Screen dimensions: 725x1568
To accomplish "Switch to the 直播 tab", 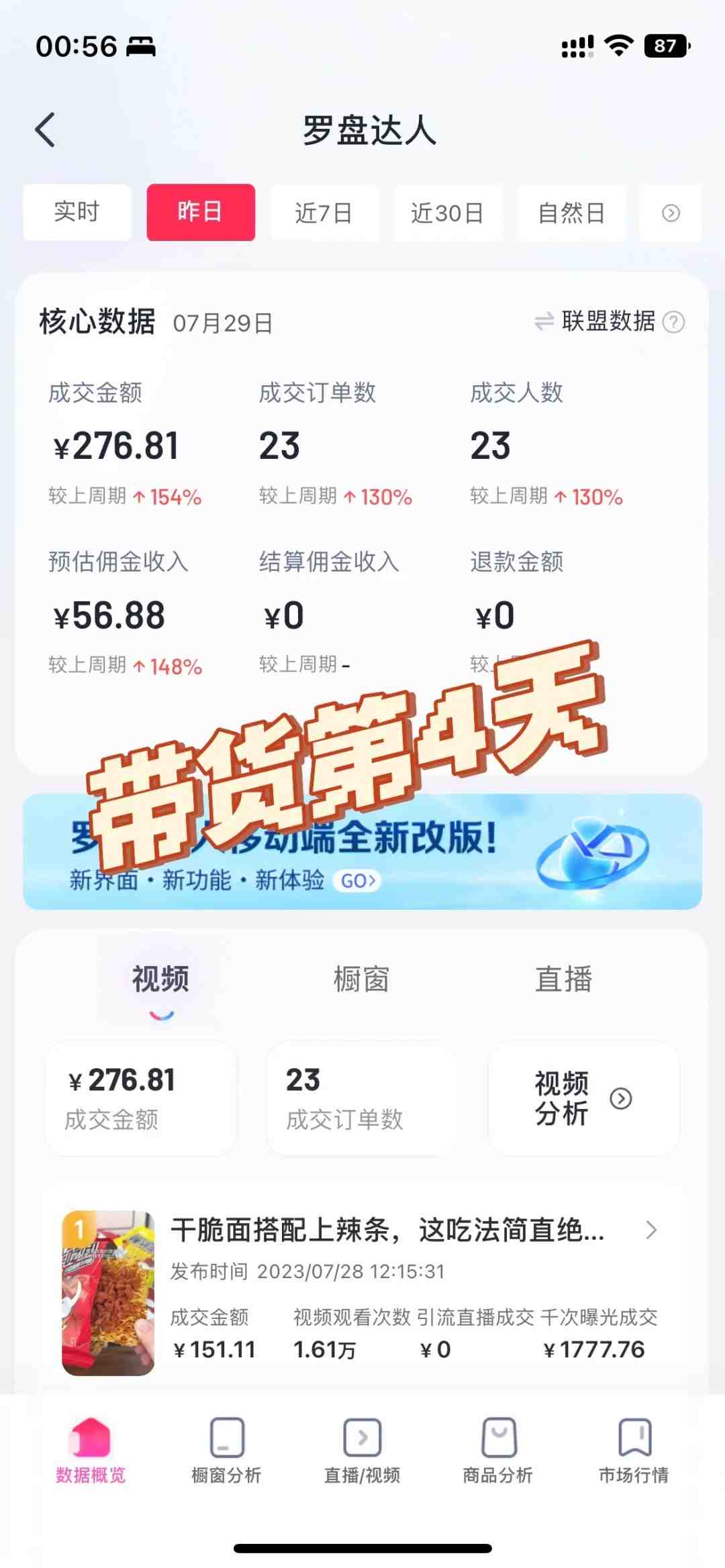I will pos(567,980).
